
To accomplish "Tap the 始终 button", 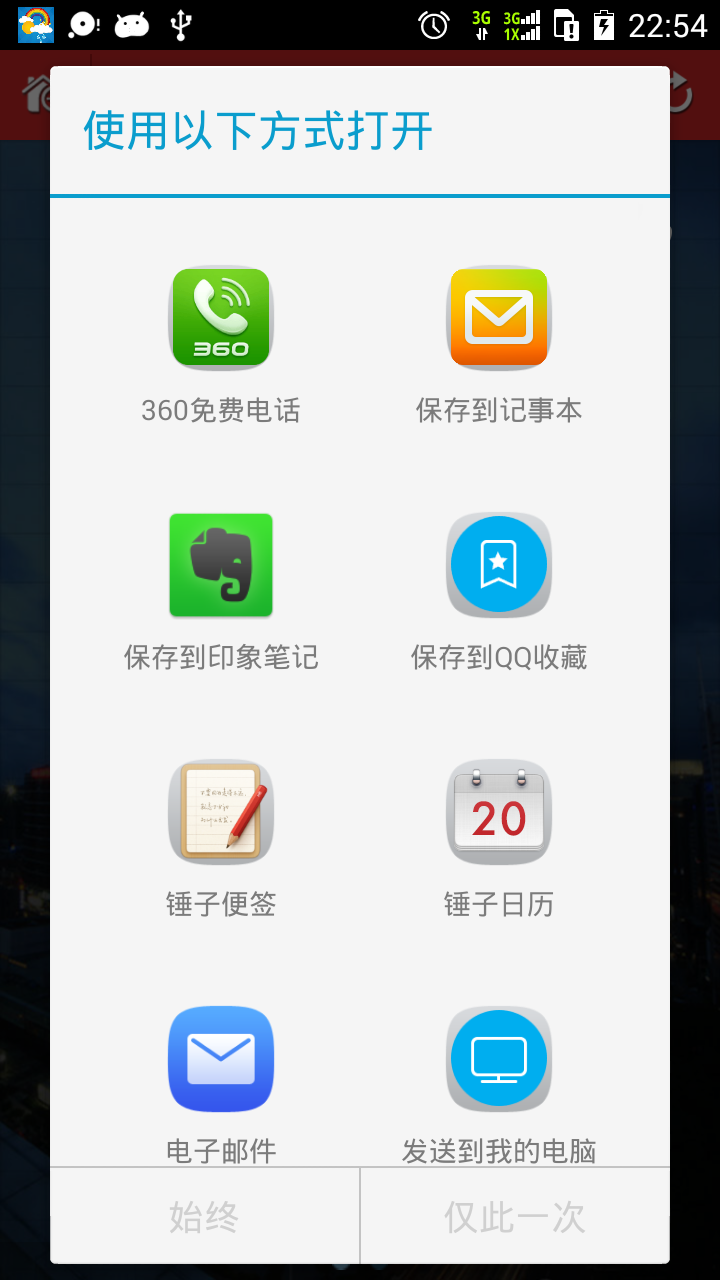I will [204, 1217].
